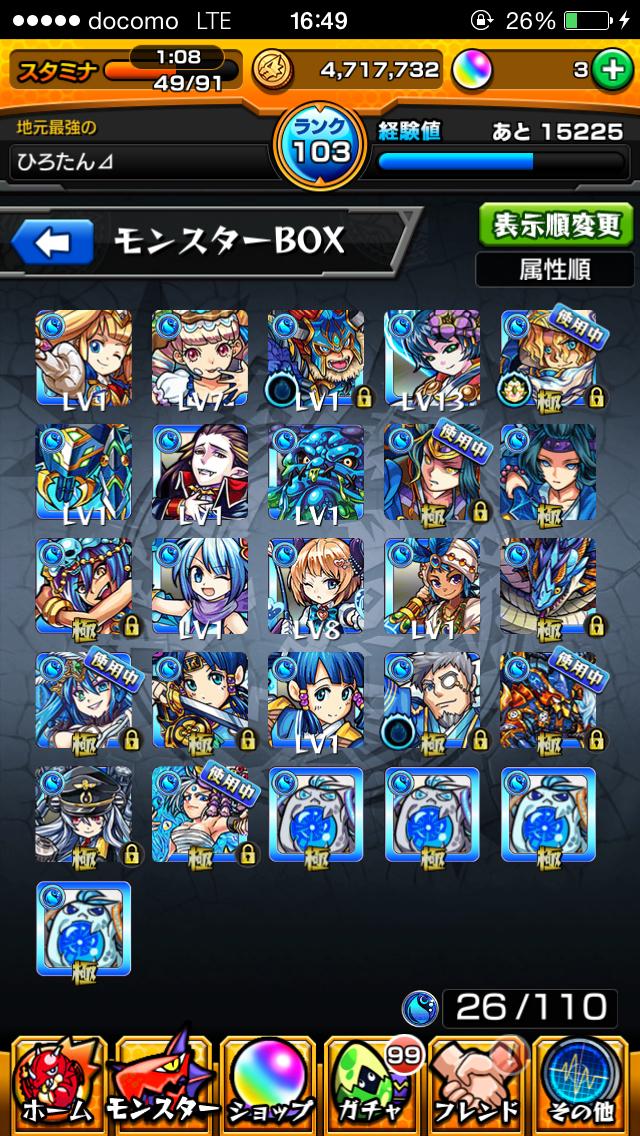Open the ホーム tab

(55, 1083)
